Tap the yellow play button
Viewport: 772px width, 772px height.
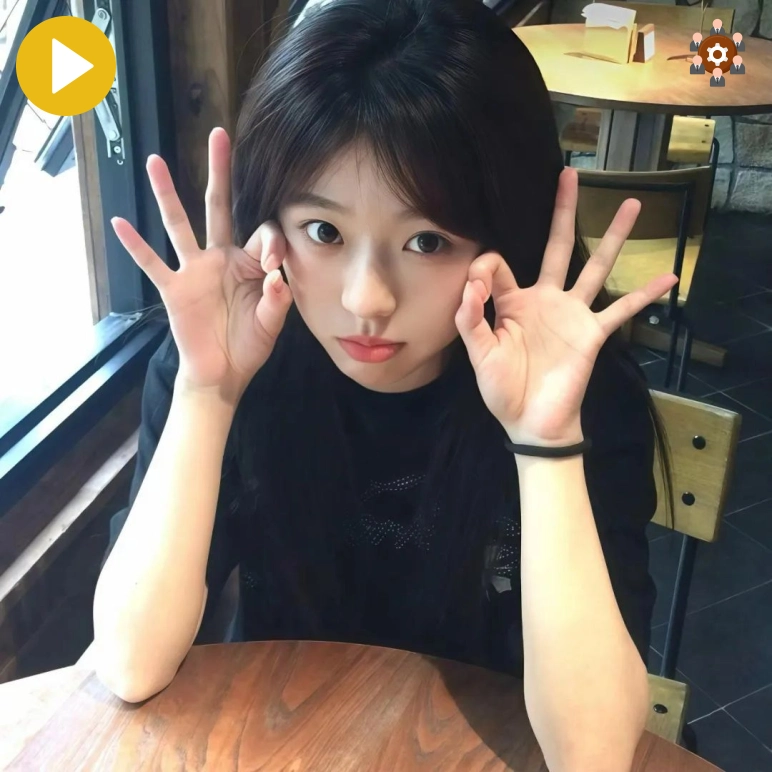(66, 66)
